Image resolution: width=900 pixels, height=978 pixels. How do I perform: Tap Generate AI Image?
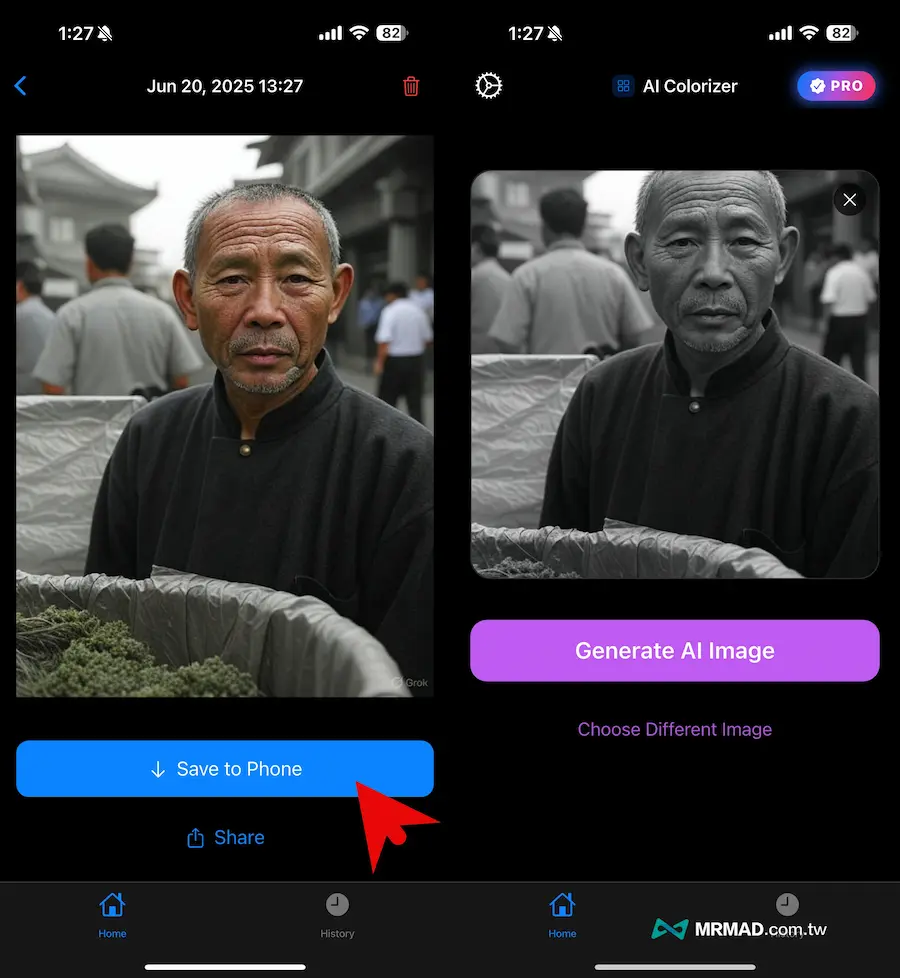click(675, 651)
